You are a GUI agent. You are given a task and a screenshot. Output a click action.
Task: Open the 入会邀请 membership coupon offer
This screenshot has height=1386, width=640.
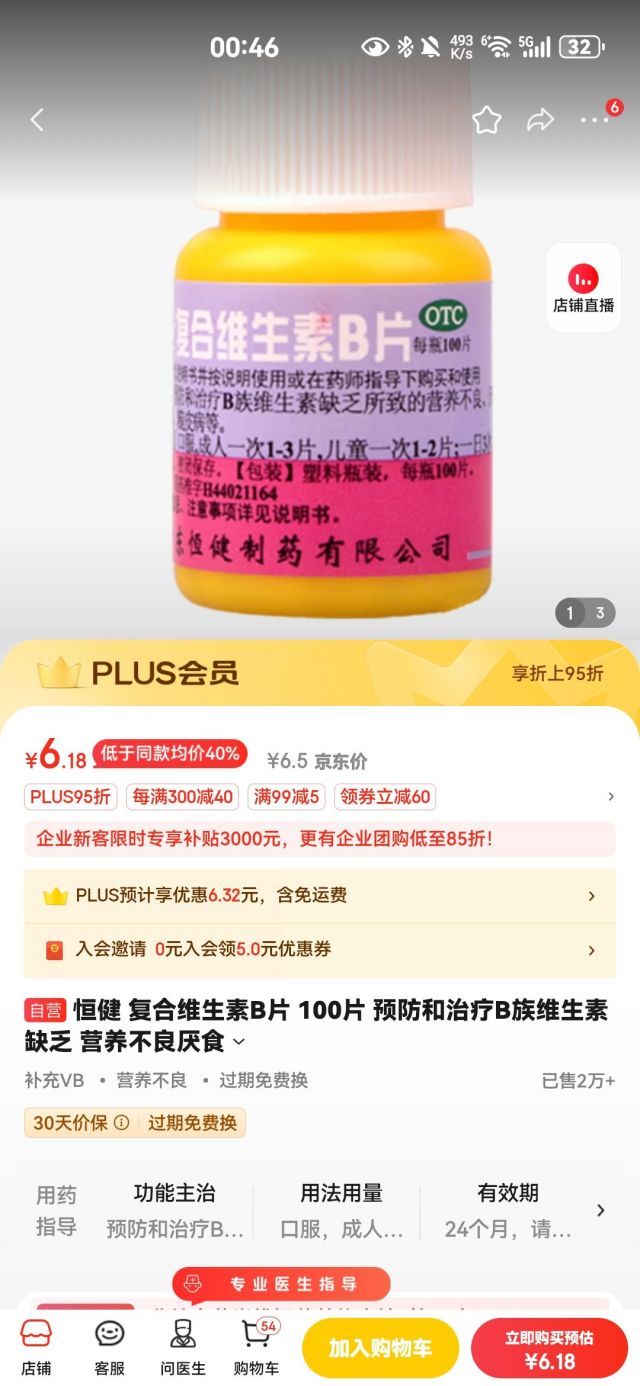(320, 950)
